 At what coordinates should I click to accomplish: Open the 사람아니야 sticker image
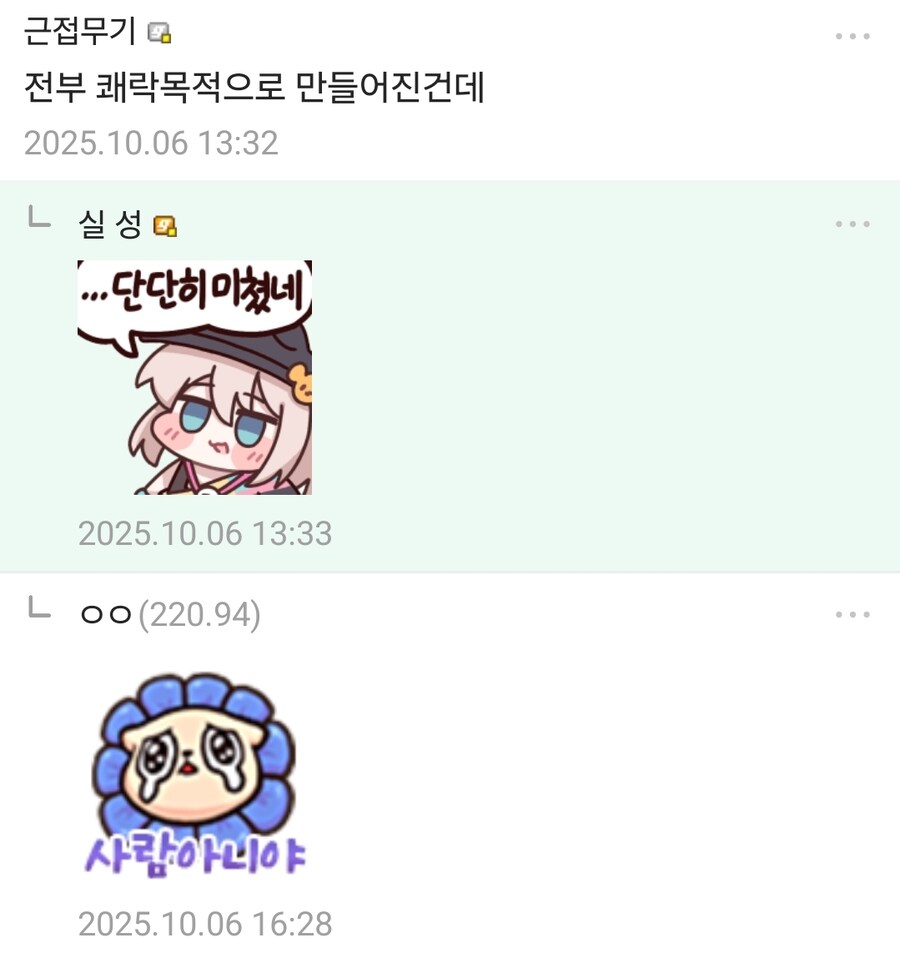point(194,771)
